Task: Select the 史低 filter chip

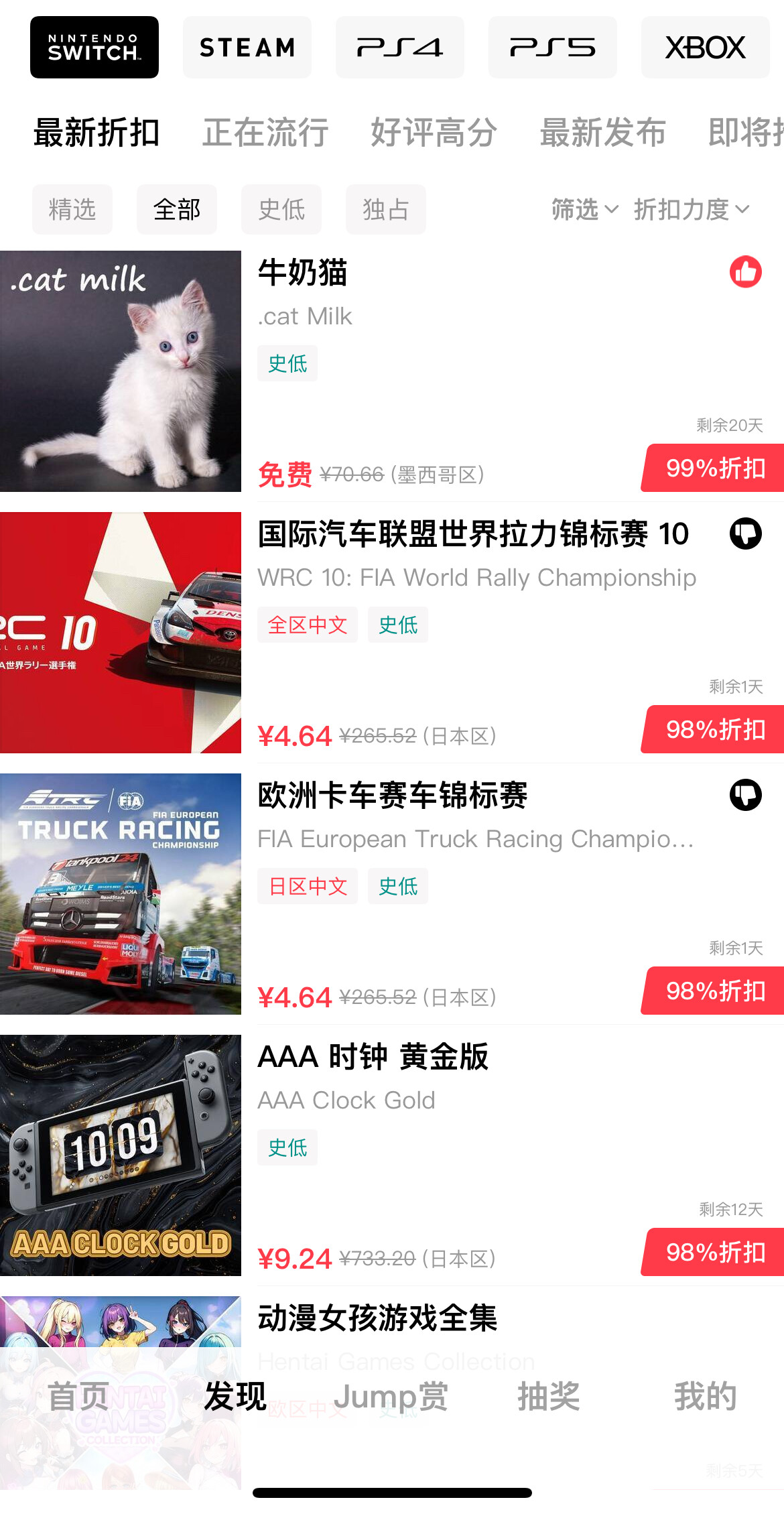Action: point(281,209)
